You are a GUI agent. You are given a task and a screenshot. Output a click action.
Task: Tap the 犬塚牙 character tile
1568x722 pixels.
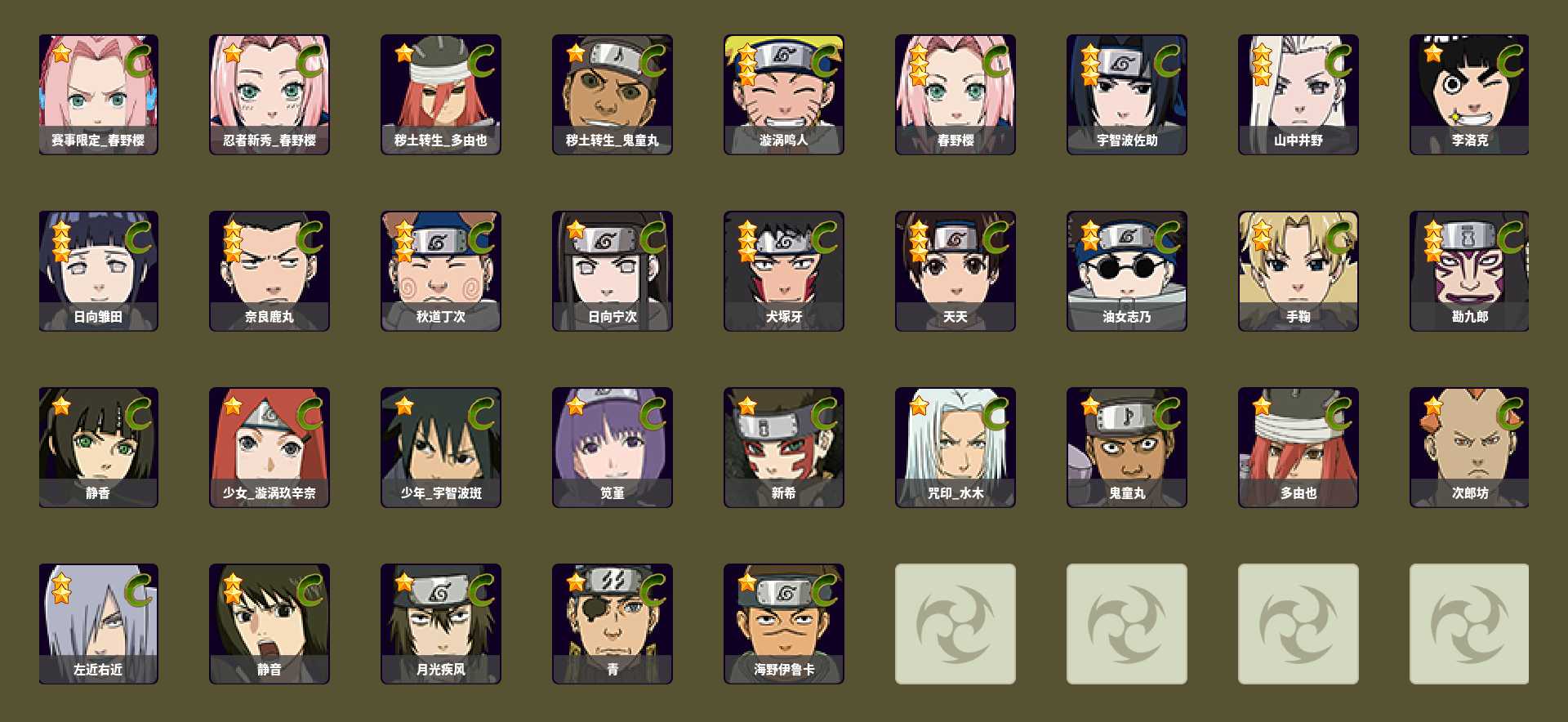pyautogui.click(x=784, y=270)
